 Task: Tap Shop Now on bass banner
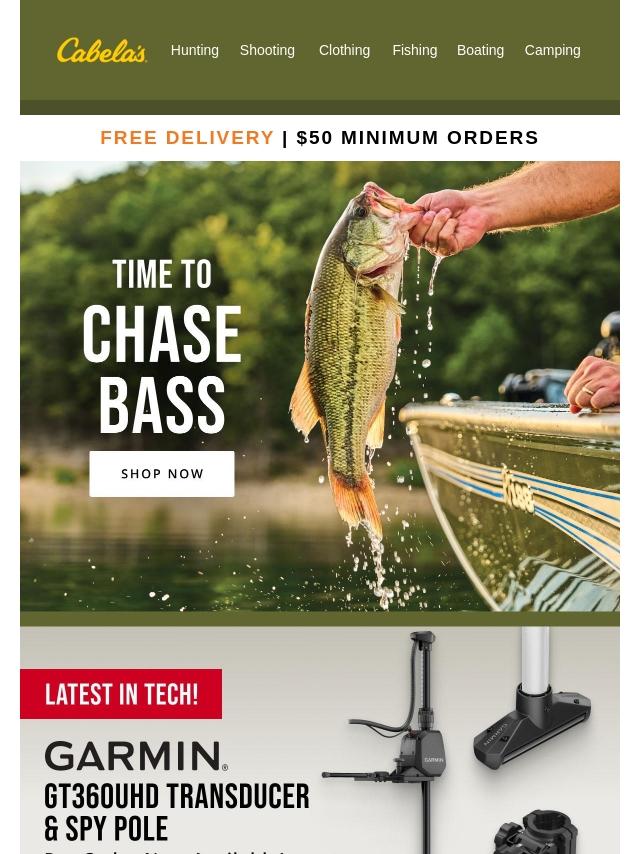162,474
